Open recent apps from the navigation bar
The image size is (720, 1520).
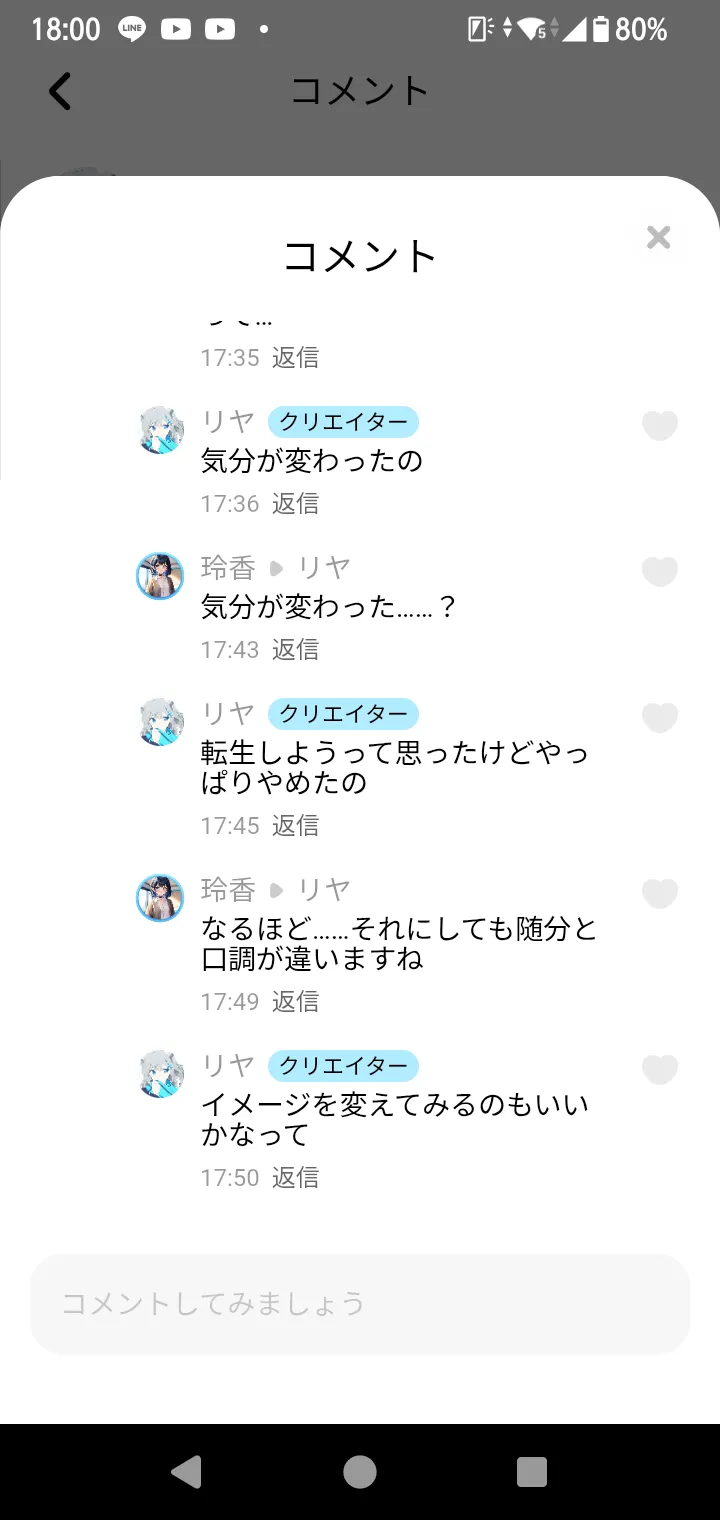[531, 1471]
